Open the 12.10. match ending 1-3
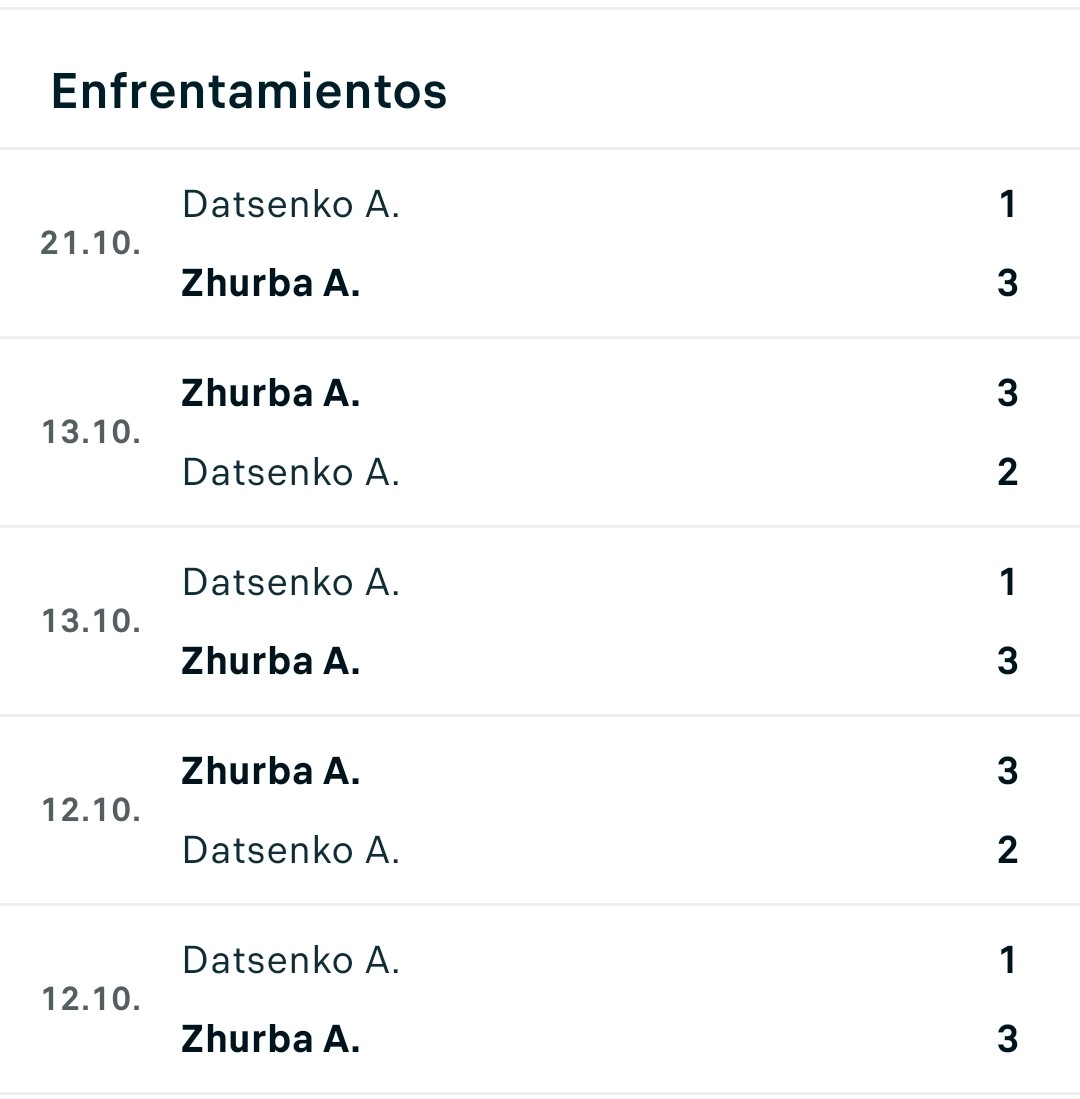1080x1099 pixels. 540,999
